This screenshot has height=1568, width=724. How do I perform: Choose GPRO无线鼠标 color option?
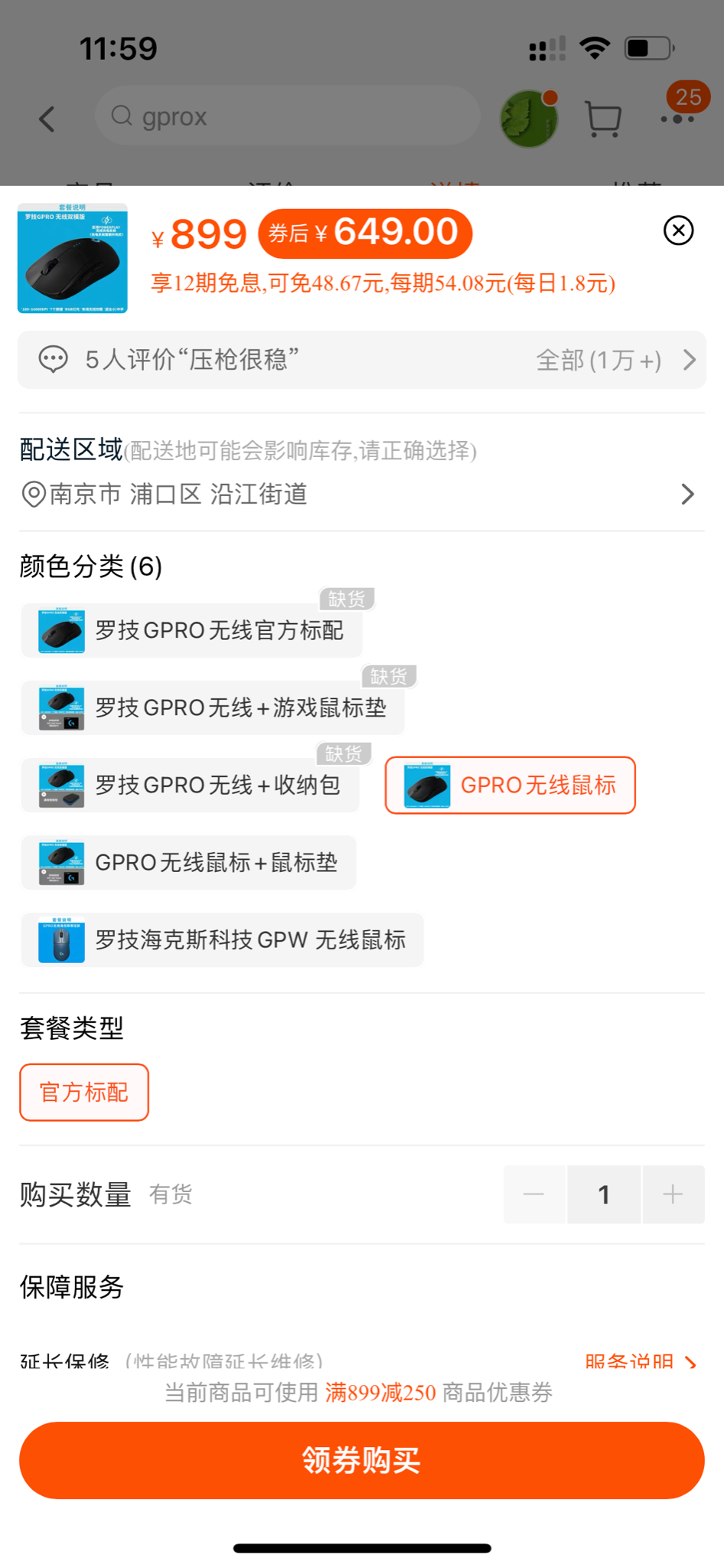pos(510,786)
